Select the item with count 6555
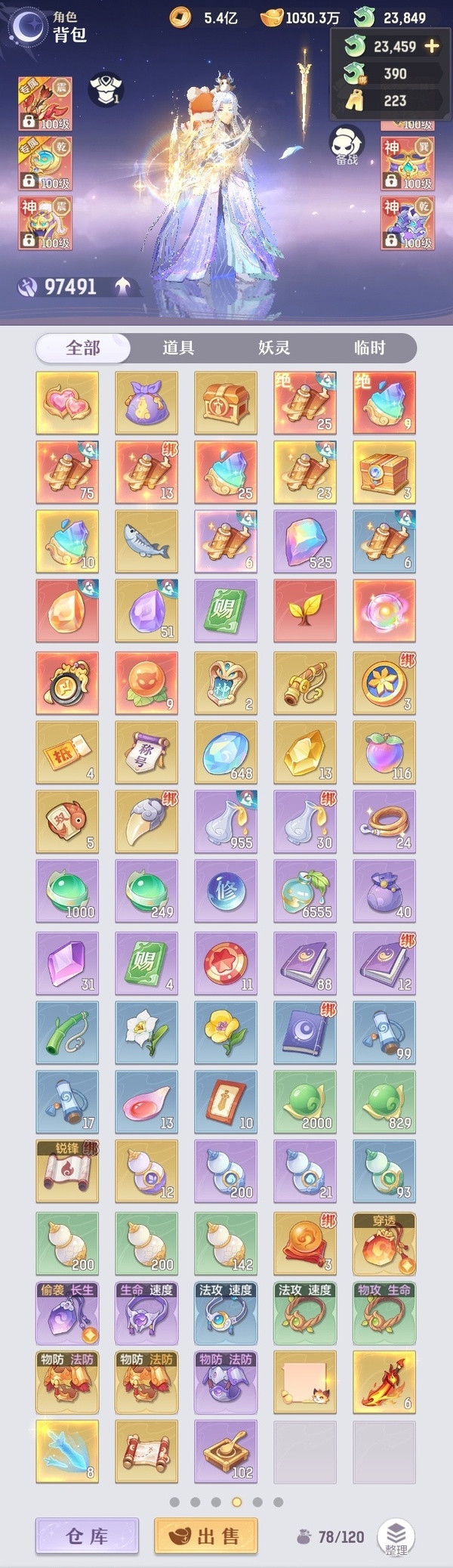 305,891
